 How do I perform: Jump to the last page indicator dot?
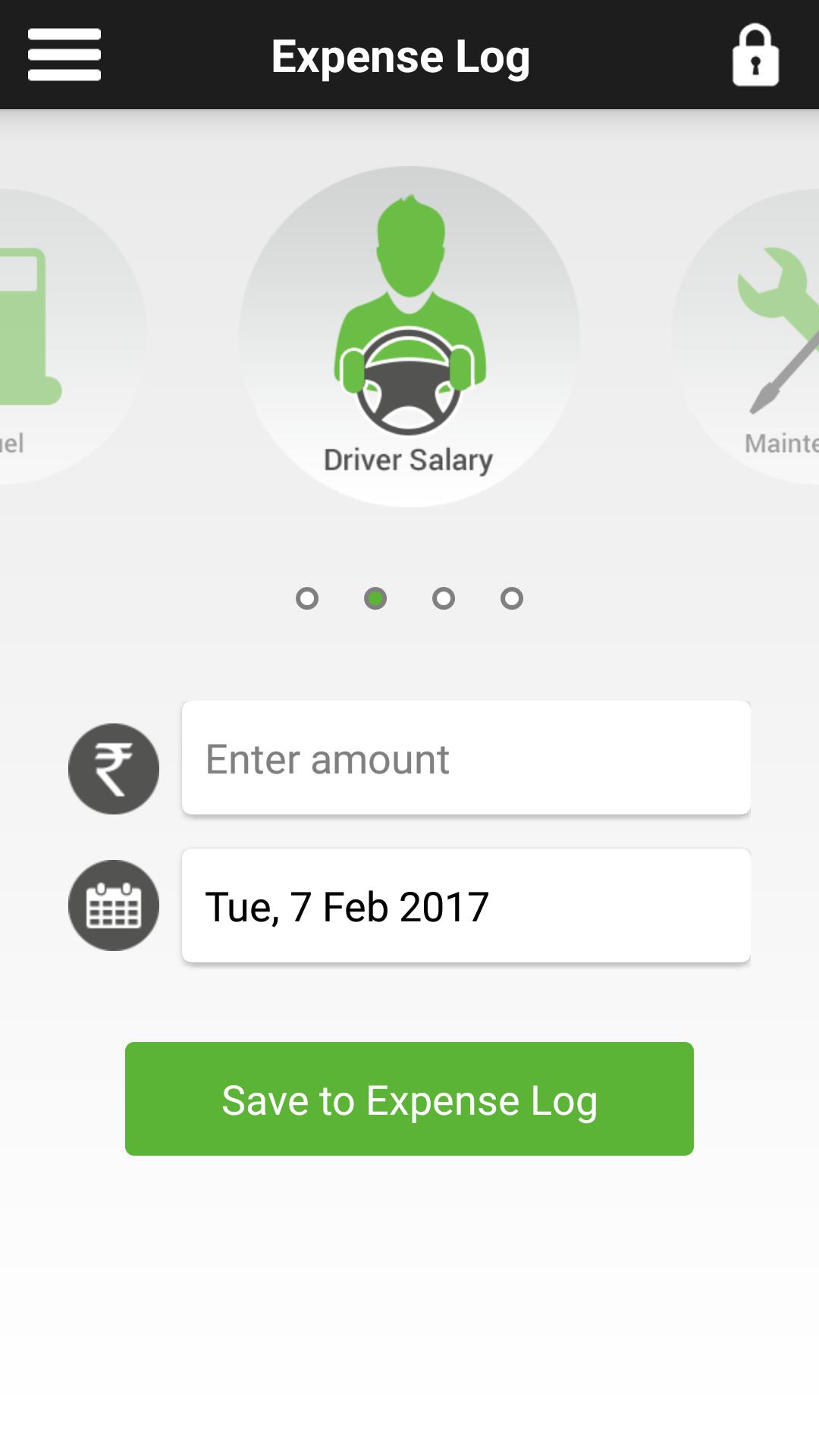(512, 598)
